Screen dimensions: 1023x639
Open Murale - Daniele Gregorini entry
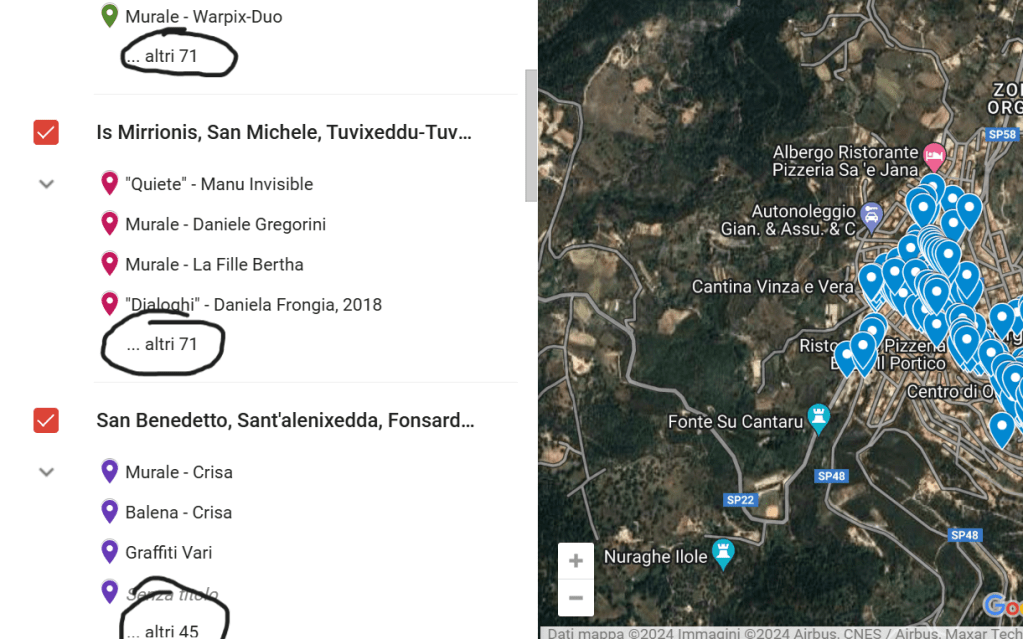click(x=225, y=224)
